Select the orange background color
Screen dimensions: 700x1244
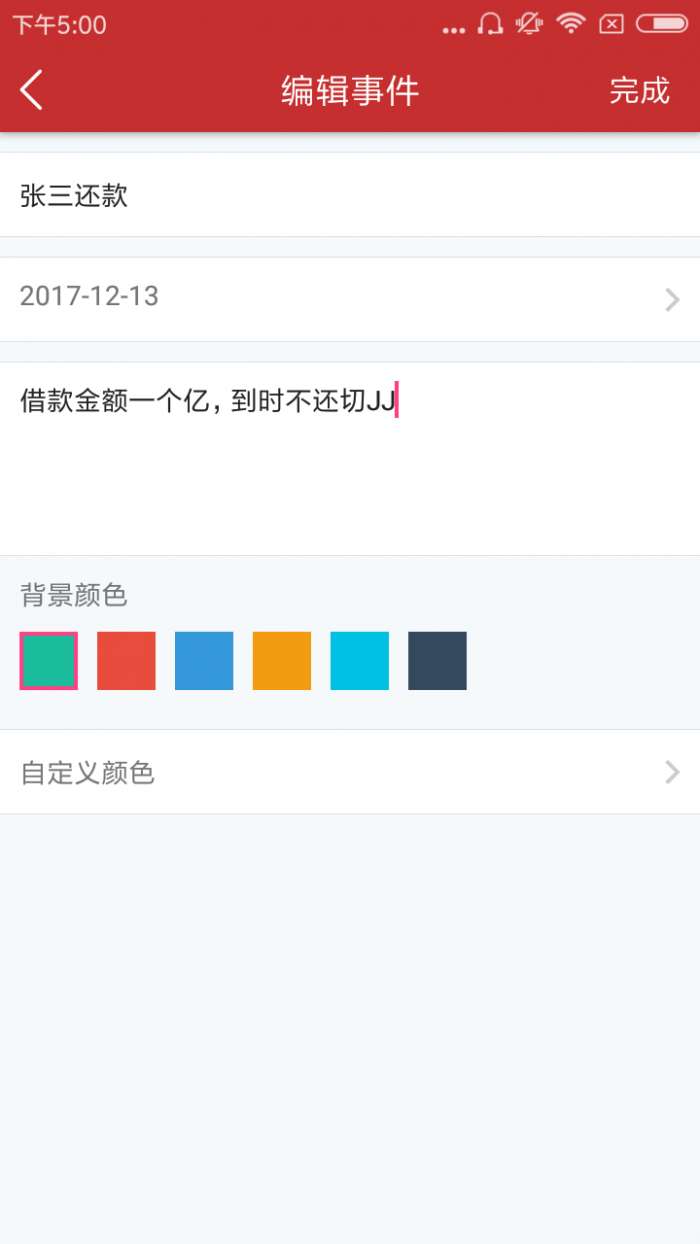[282, 661]
